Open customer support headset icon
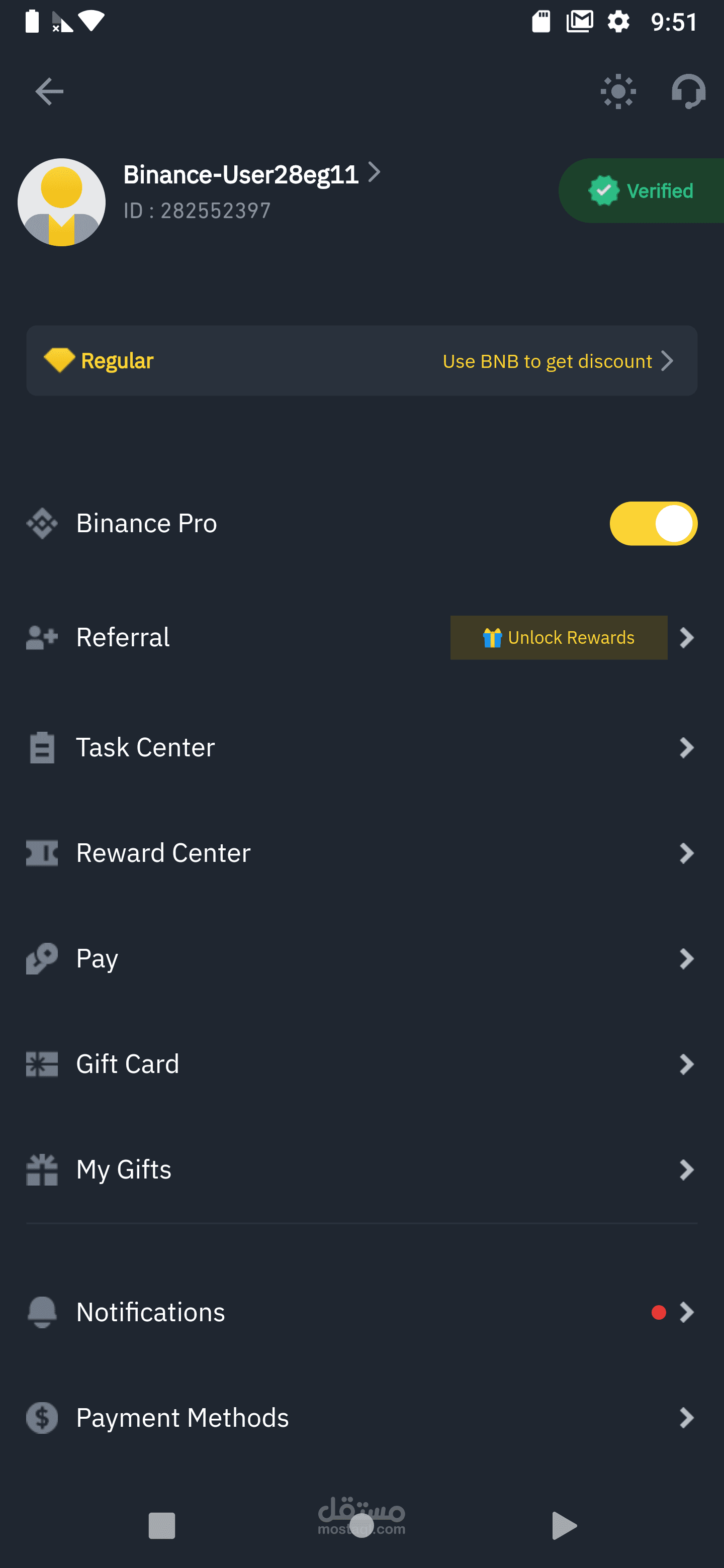Viewport: 724px width, 1568px height. [687, 92]
